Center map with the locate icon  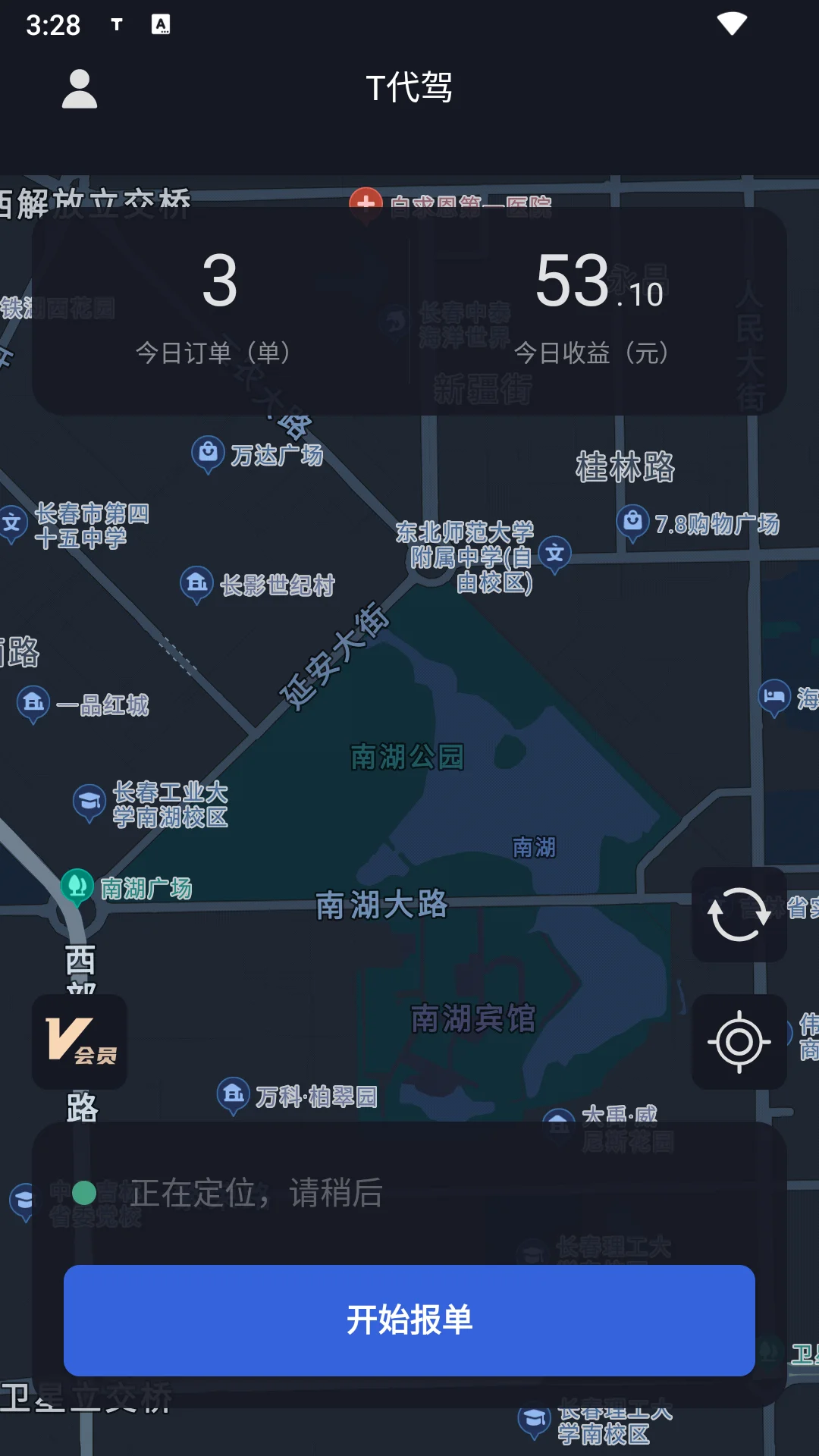pyautogui.click(x=739, y=1041)
